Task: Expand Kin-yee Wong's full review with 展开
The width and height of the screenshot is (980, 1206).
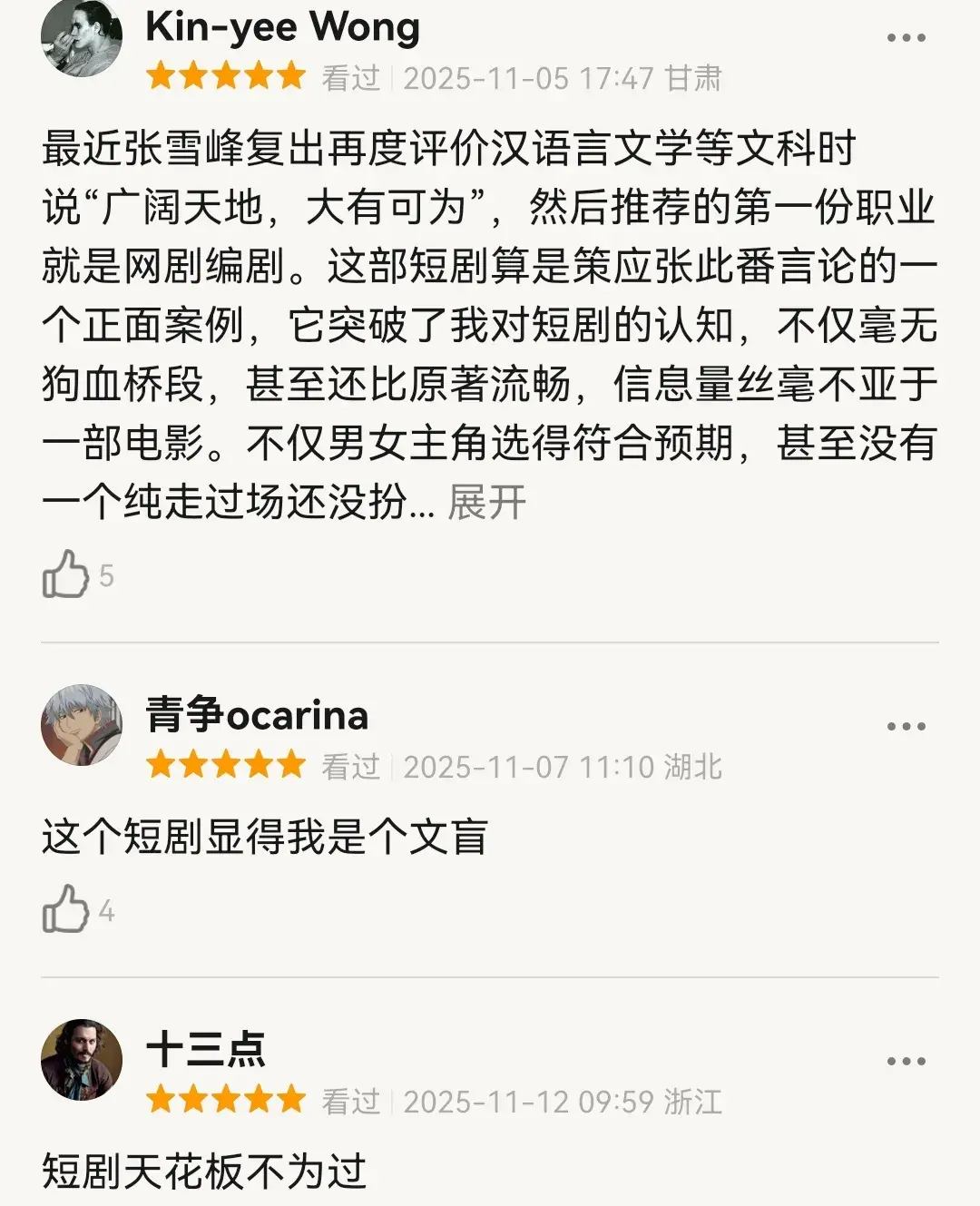Action: 487,503
